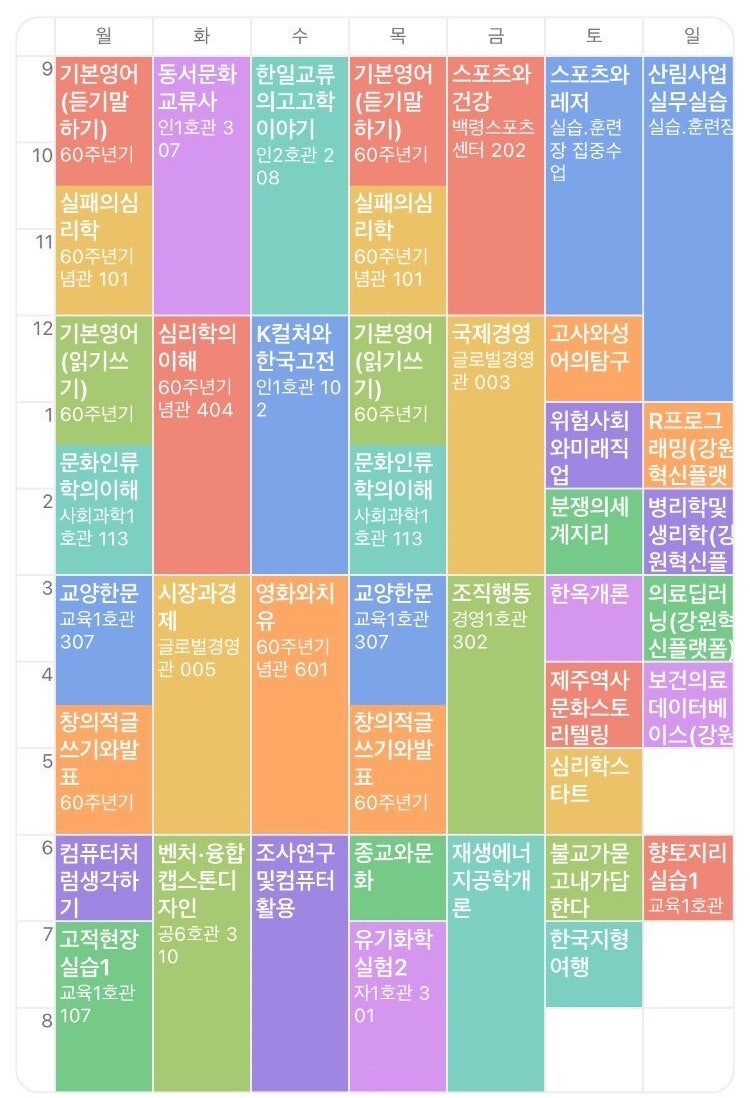Screen dimensions: 750x1098
Task: Select the Monday evening class 컴퓨터처럼생각하기
Action: coord(104,877)
